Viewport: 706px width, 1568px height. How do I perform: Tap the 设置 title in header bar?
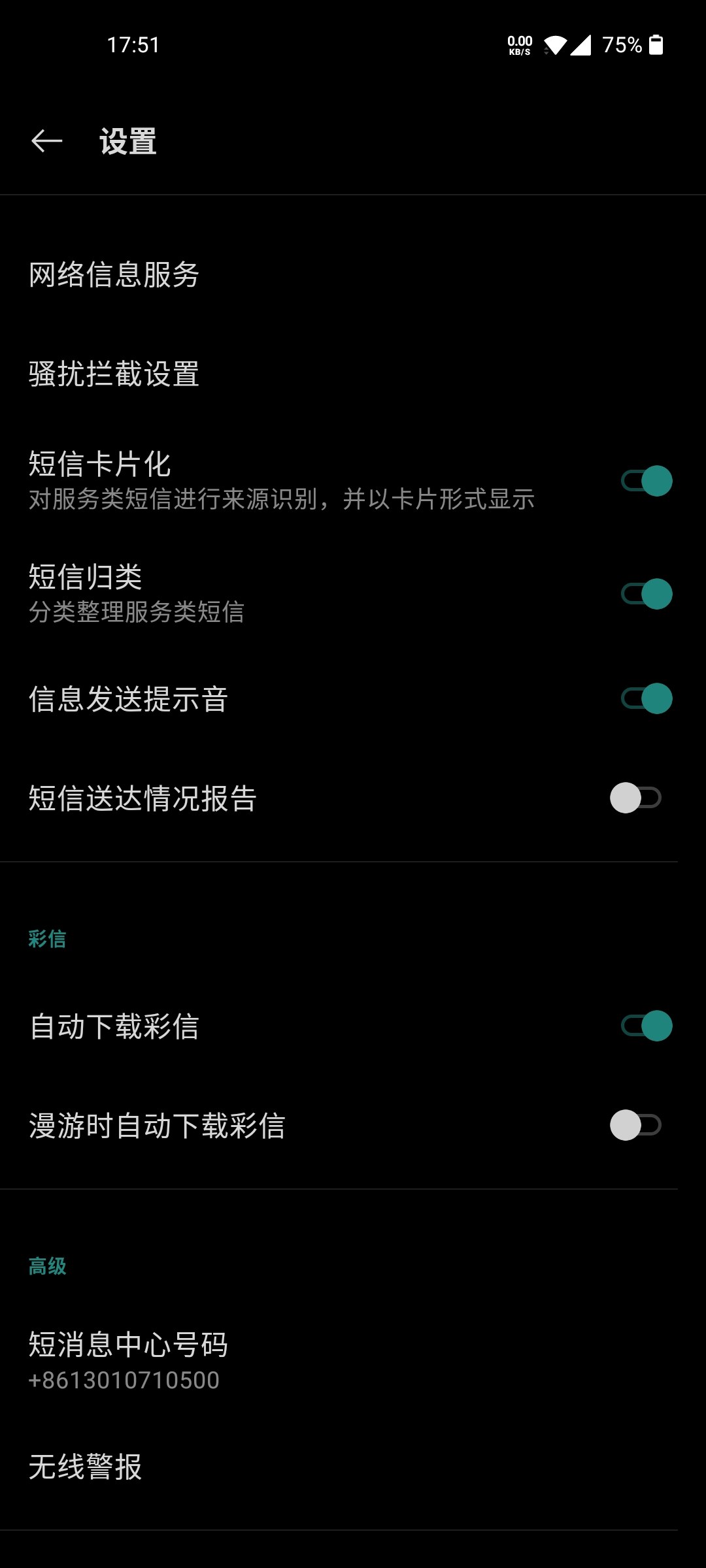click(127, 142)
